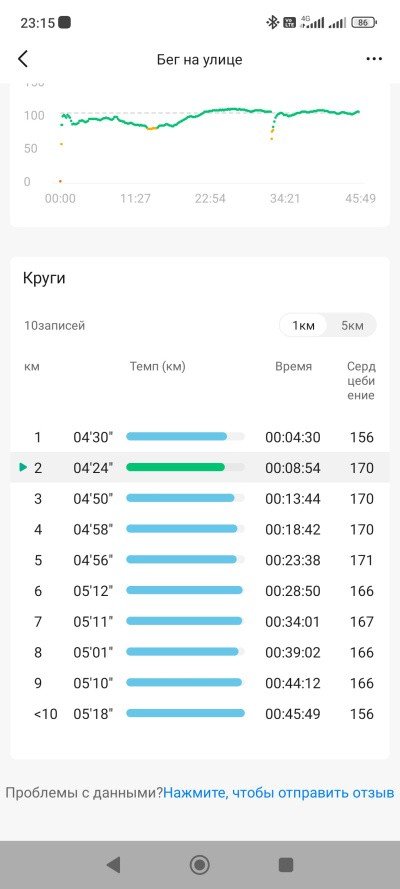
Task: Switch laps view to 5км
Action: pos(352,326)
